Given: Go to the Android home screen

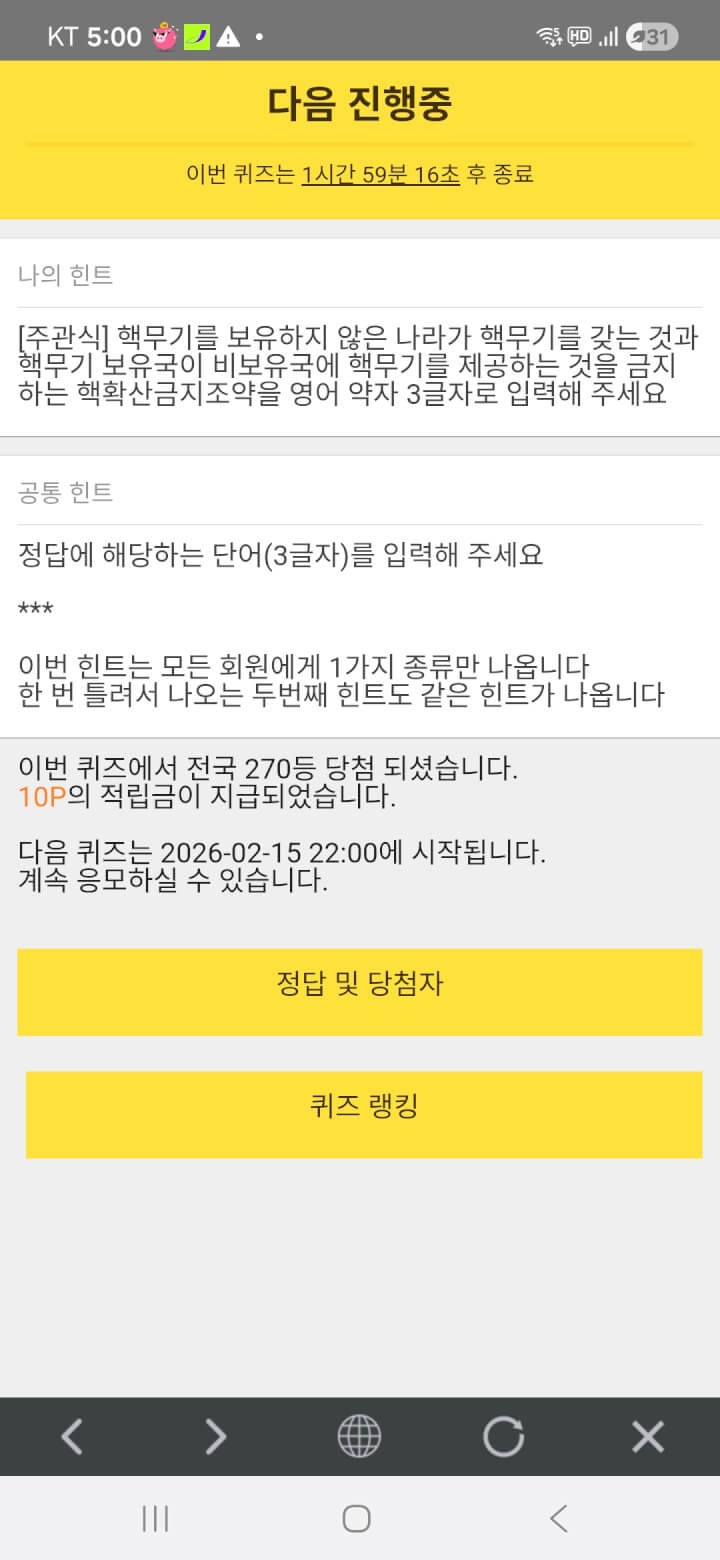Looking at the screenshot, I should (357, 1519).
